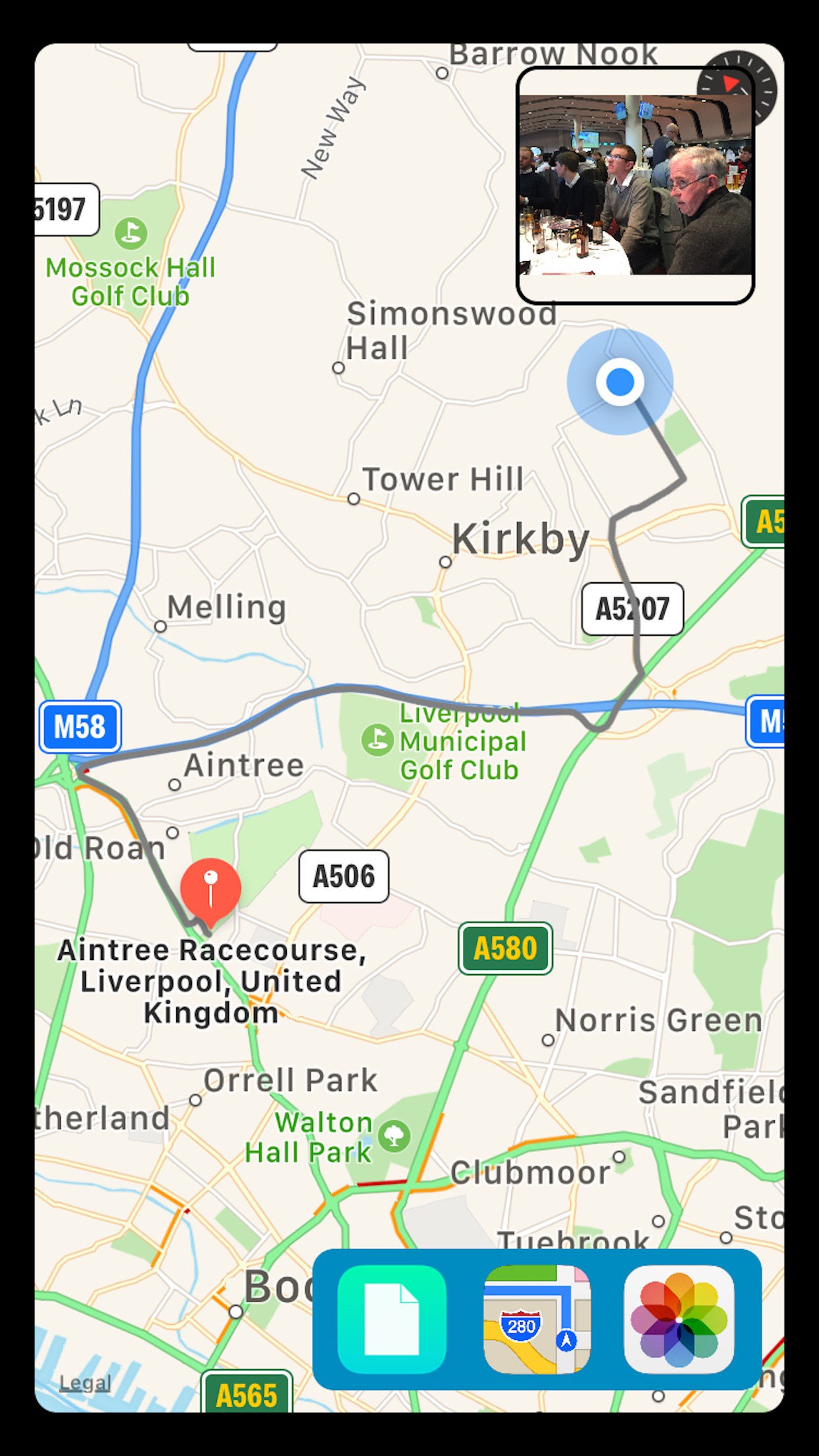
Task: Open the Maps app icon
Action: 537,1319
